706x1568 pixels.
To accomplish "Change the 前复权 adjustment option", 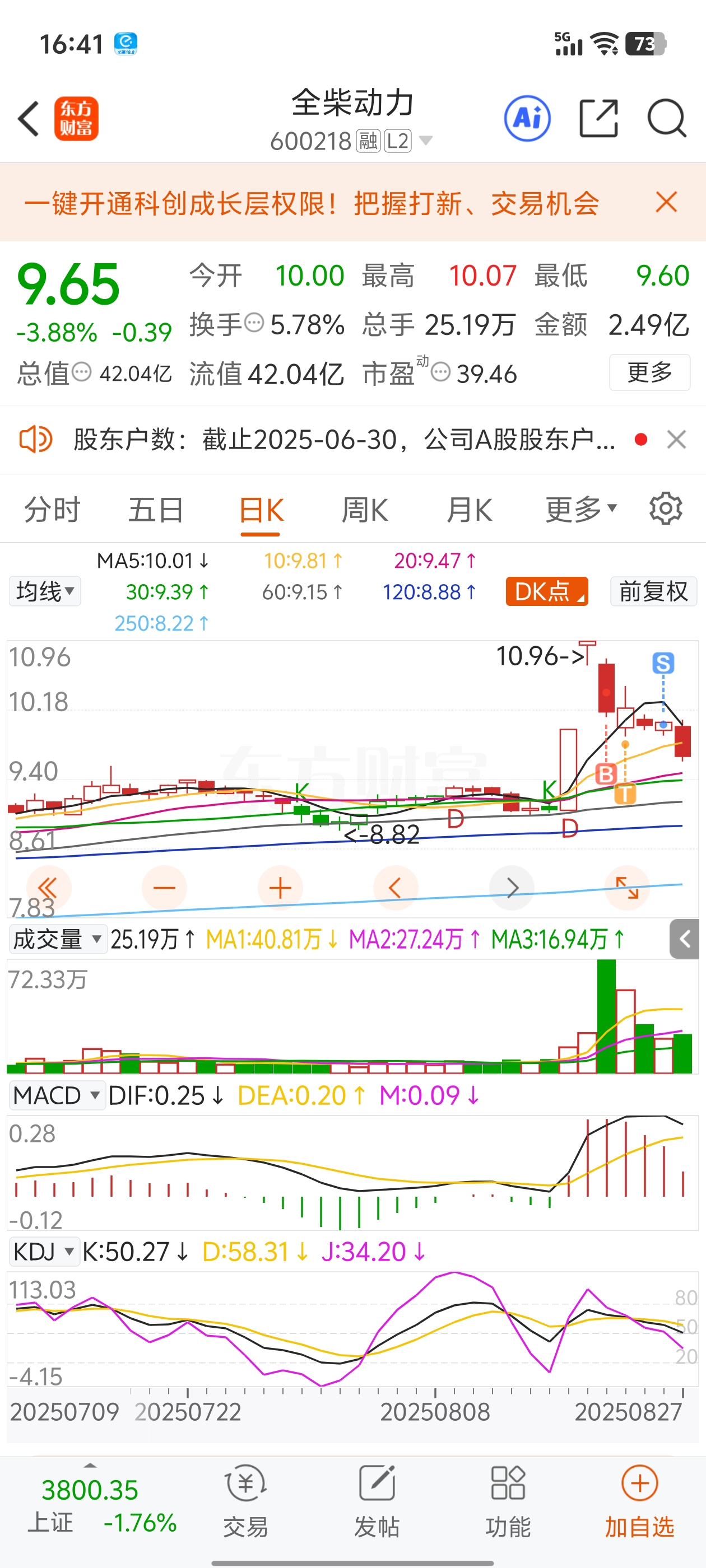I will 654,591.
